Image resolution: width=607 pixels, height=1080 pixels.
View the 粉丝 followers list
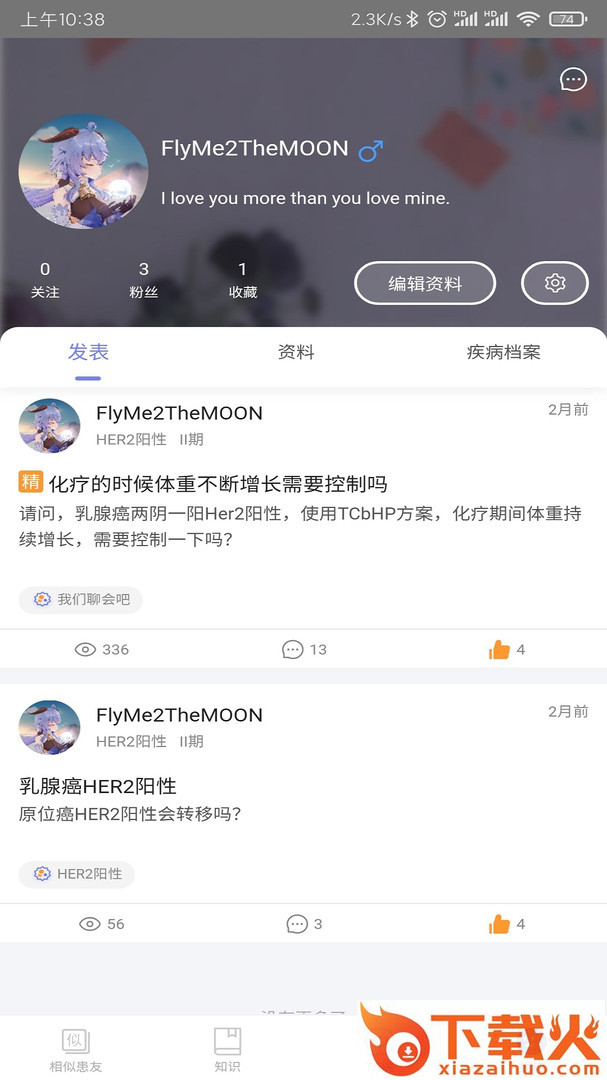(144, 280)
